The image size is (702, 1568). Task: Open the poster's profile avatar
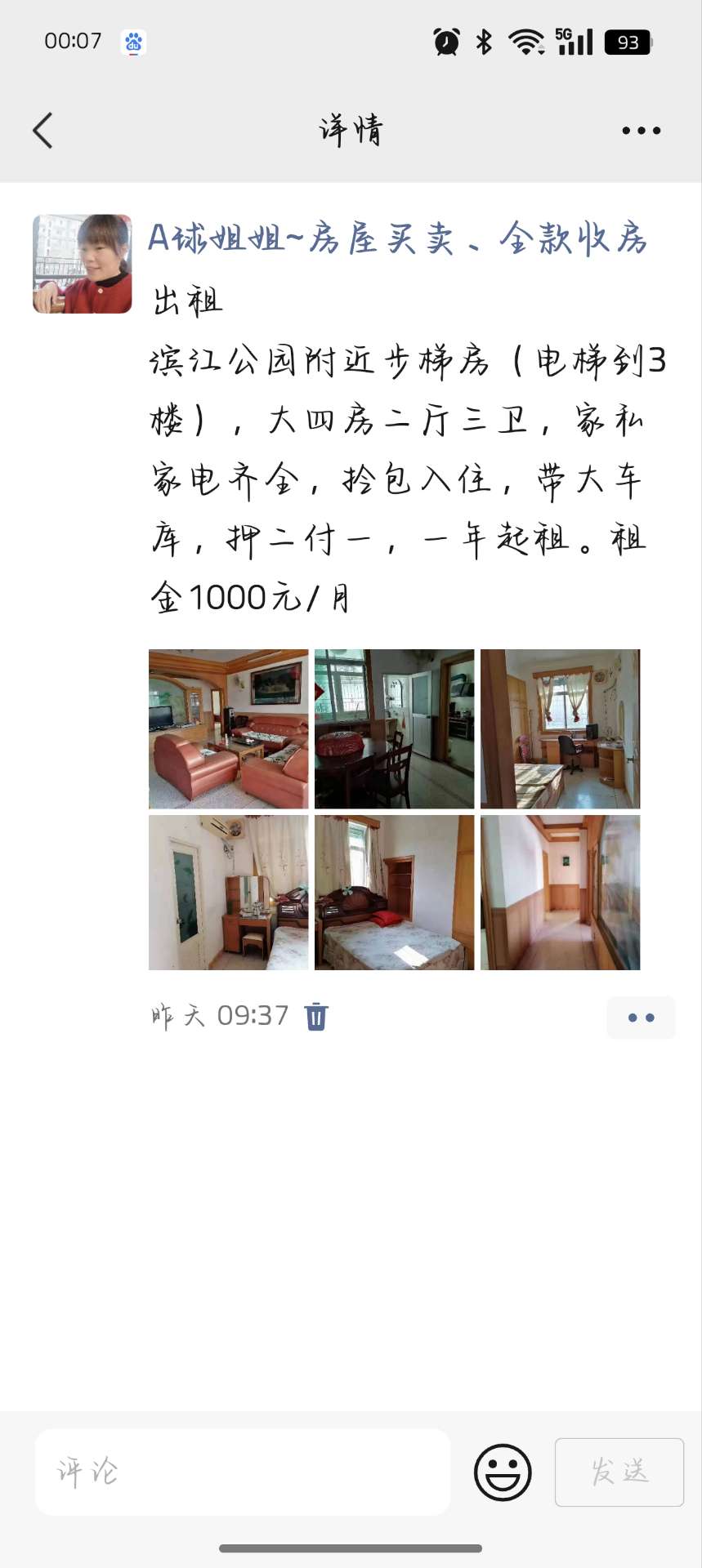[x=82, y=264]
